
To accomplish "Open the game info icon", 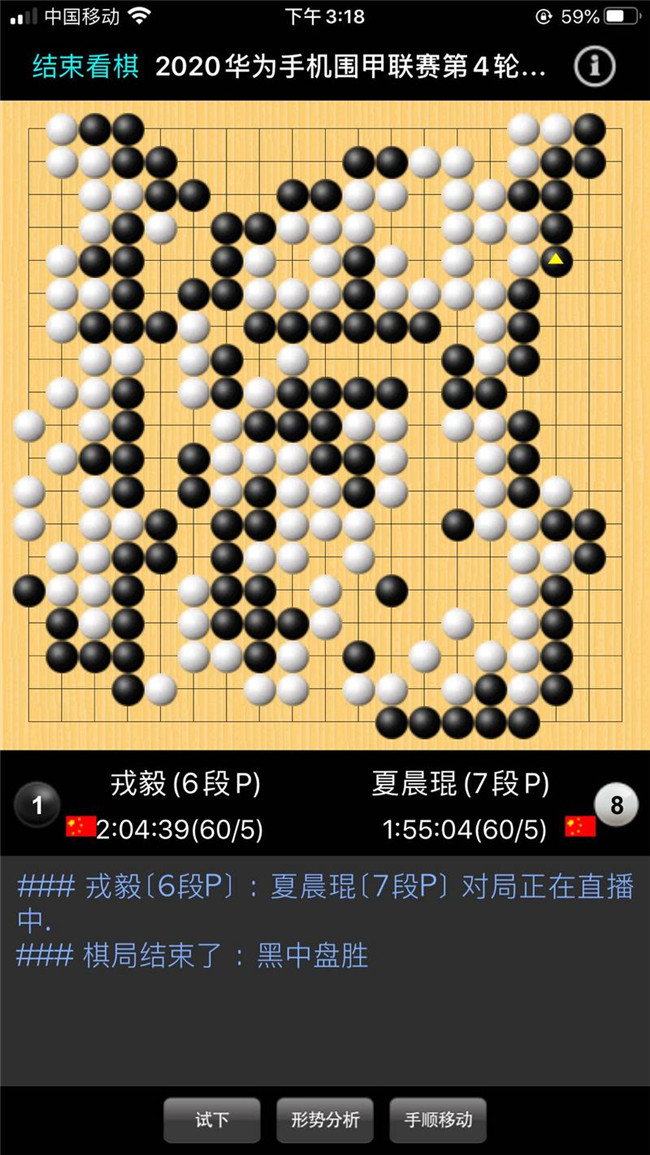I will (594, 67).
